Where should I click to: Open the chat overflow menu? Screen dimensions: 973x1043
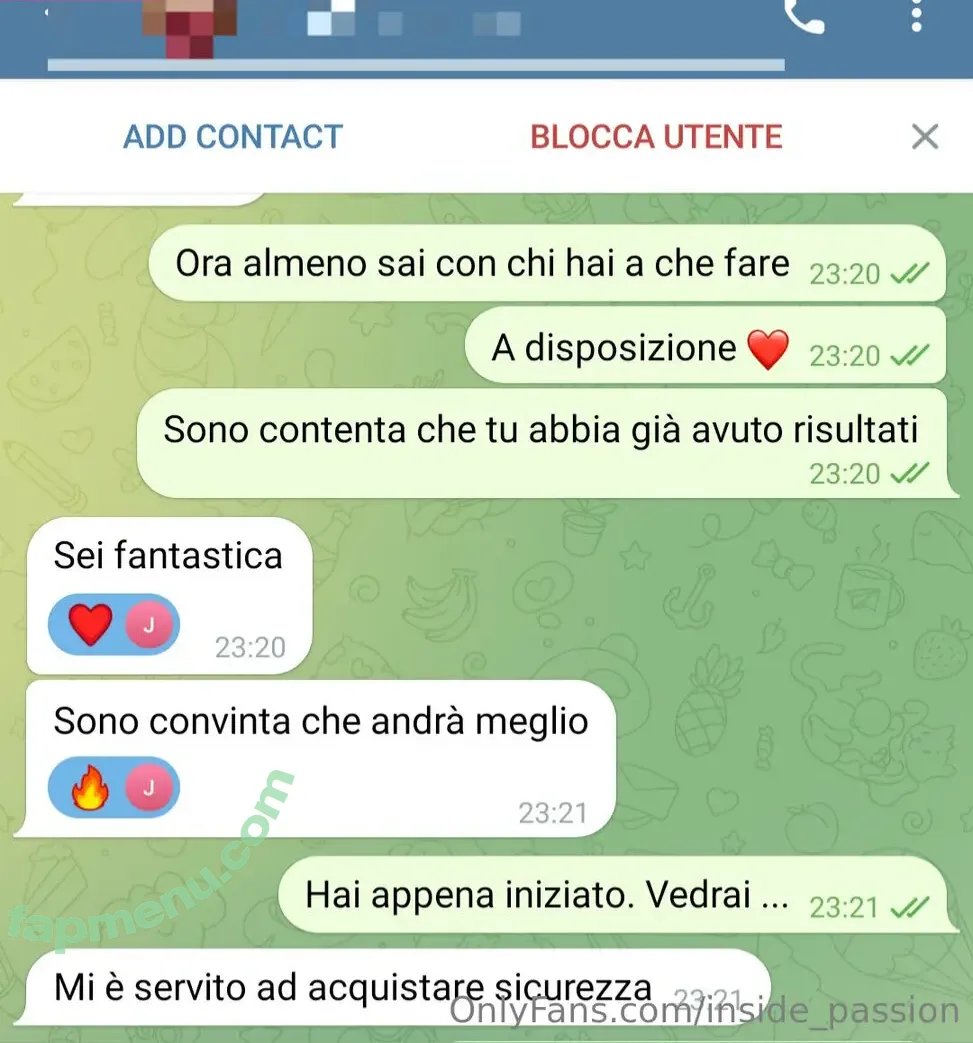coord(916,16)
